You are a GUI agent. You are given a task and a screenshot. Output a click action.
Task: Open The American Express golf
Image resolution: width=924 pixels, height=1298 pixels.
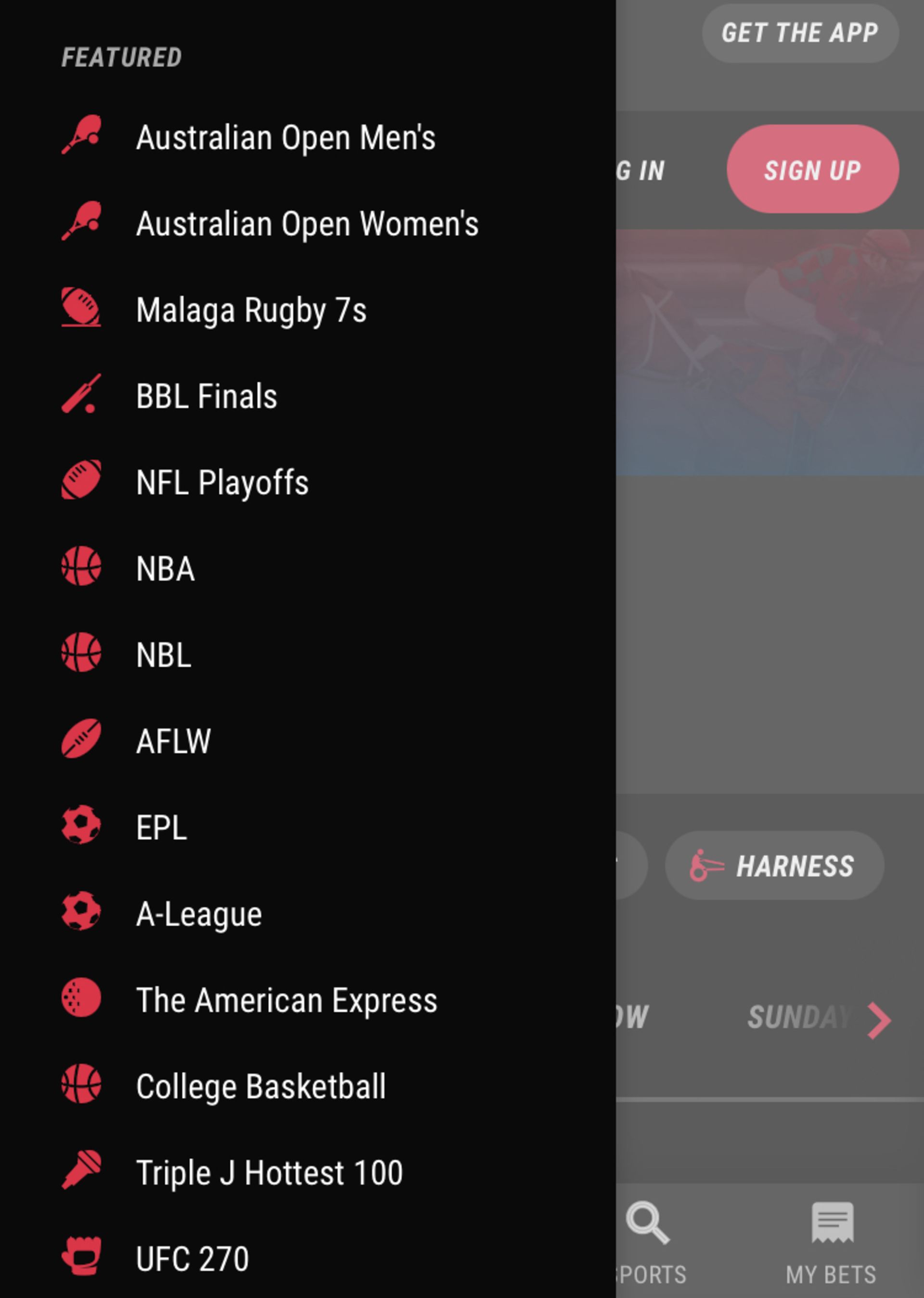click(286, 1000)
